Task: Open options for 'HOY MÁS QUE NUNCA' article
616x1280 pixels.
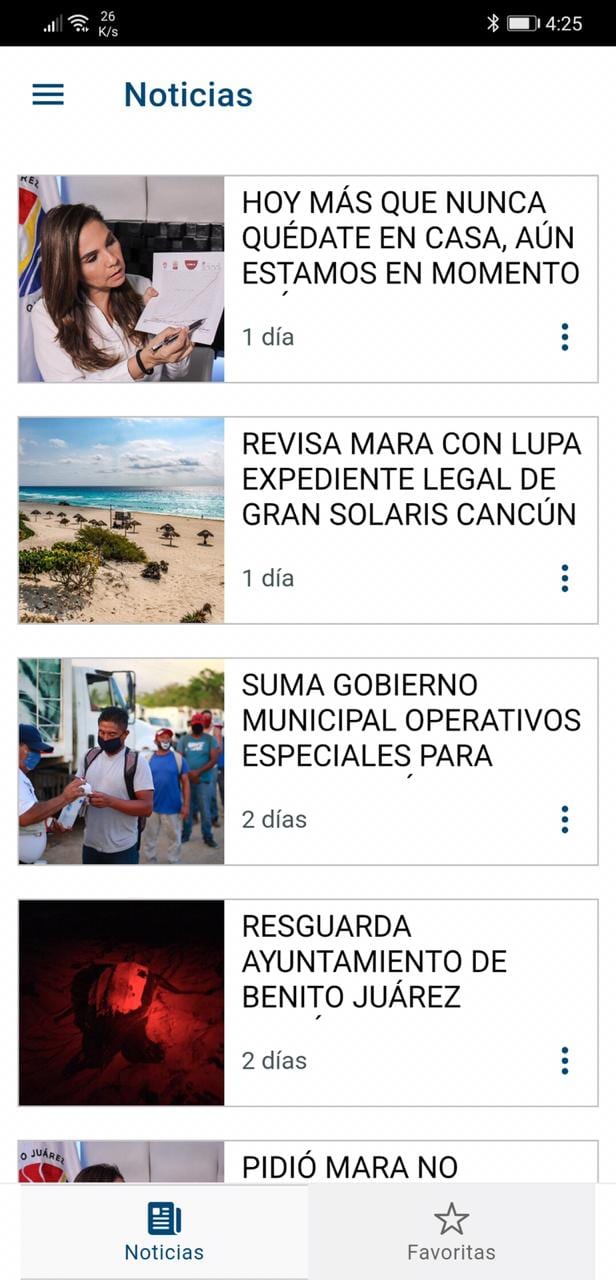Action: click(565, 337)
